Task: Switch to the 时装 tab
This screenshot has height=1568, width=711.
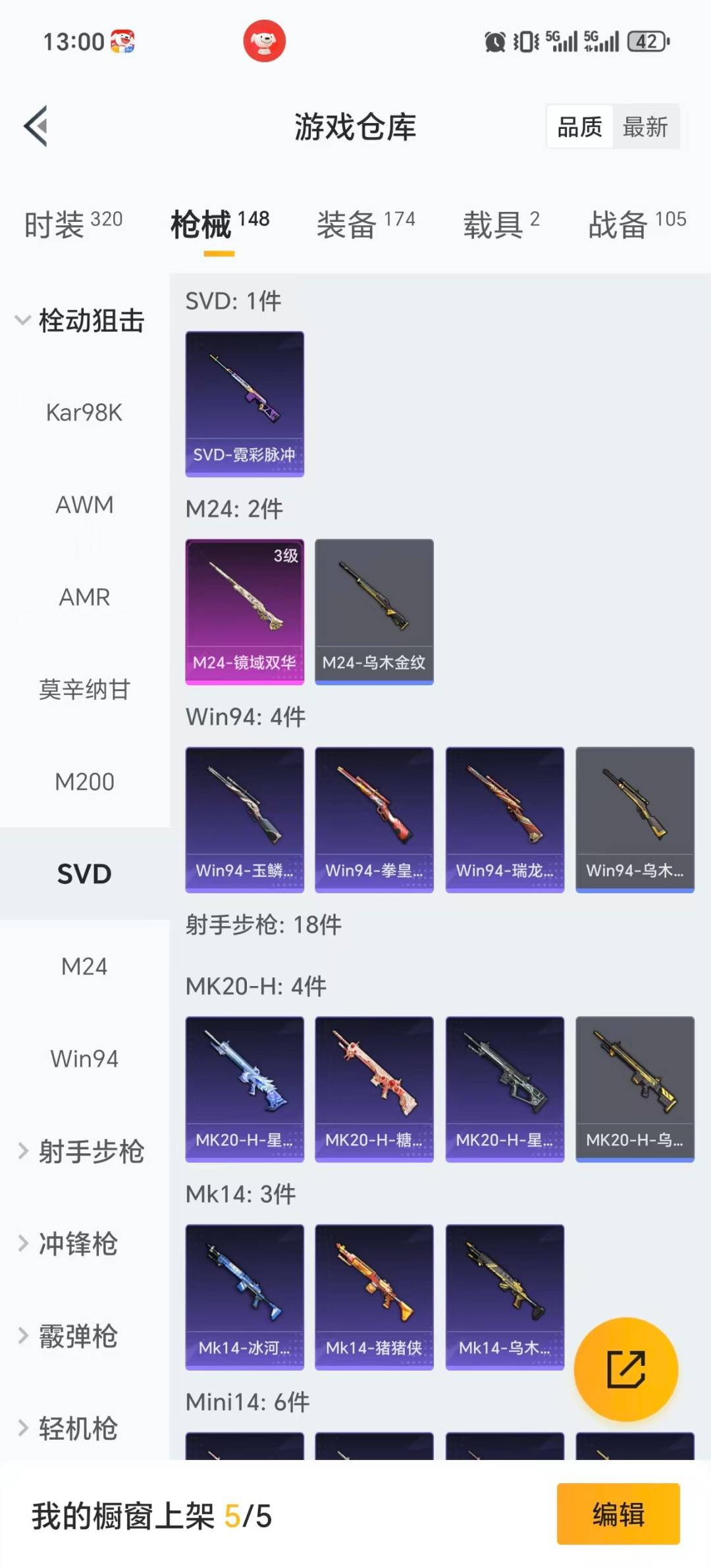Action: pyautogui.click(x=73, y=224)
